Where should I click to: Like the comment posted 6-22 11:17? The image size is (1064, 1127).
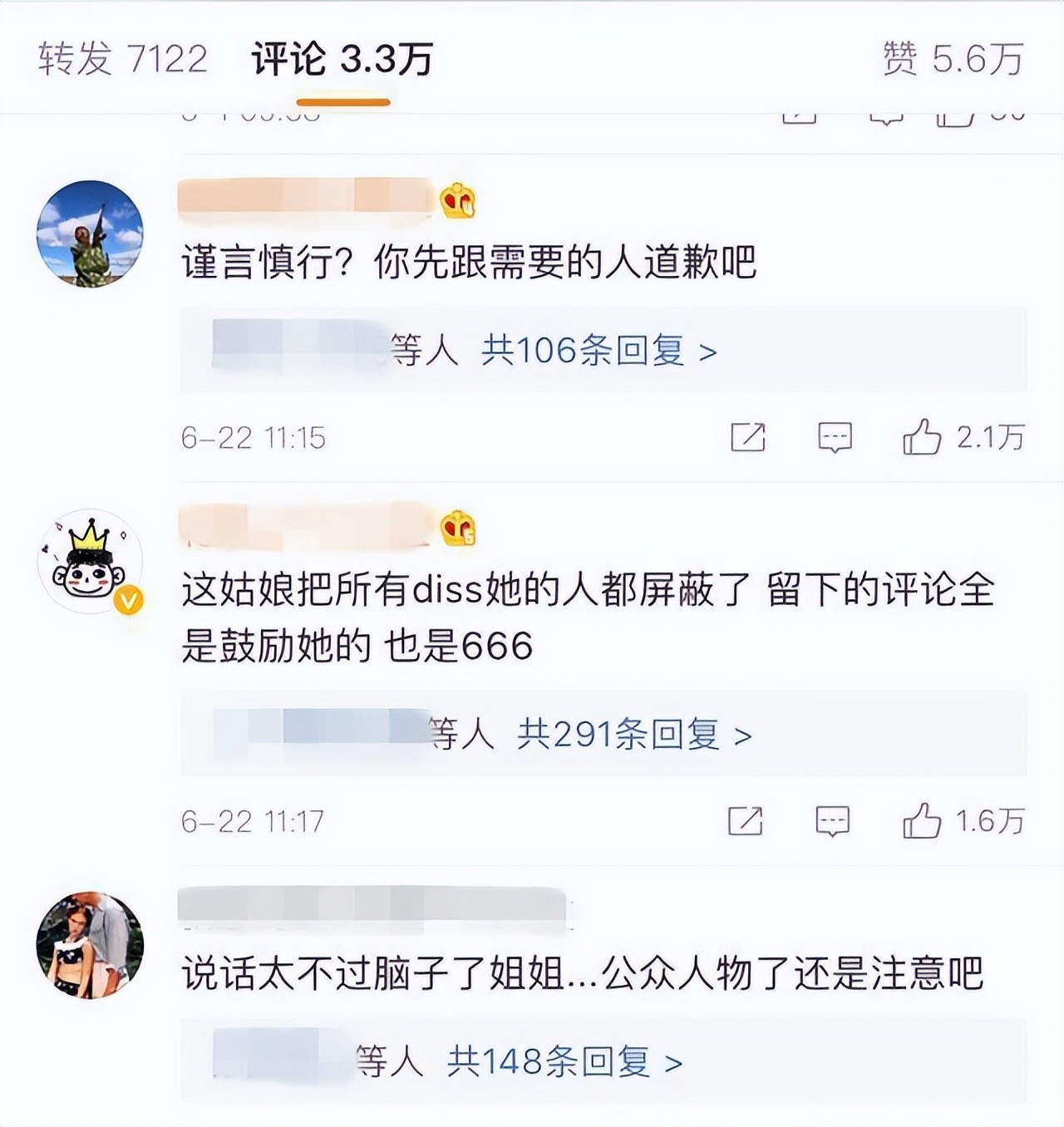pyautogui.click(x=922, y=821)
